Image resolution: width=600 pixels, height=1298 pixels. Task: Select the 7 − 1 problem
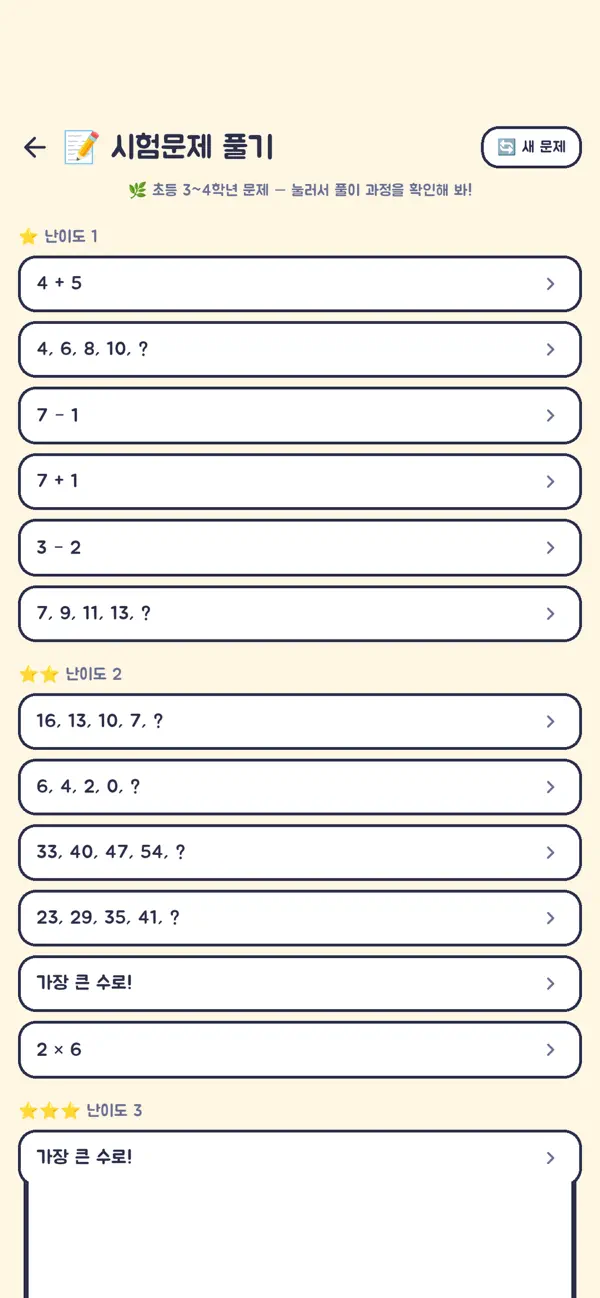pos(300,415)
